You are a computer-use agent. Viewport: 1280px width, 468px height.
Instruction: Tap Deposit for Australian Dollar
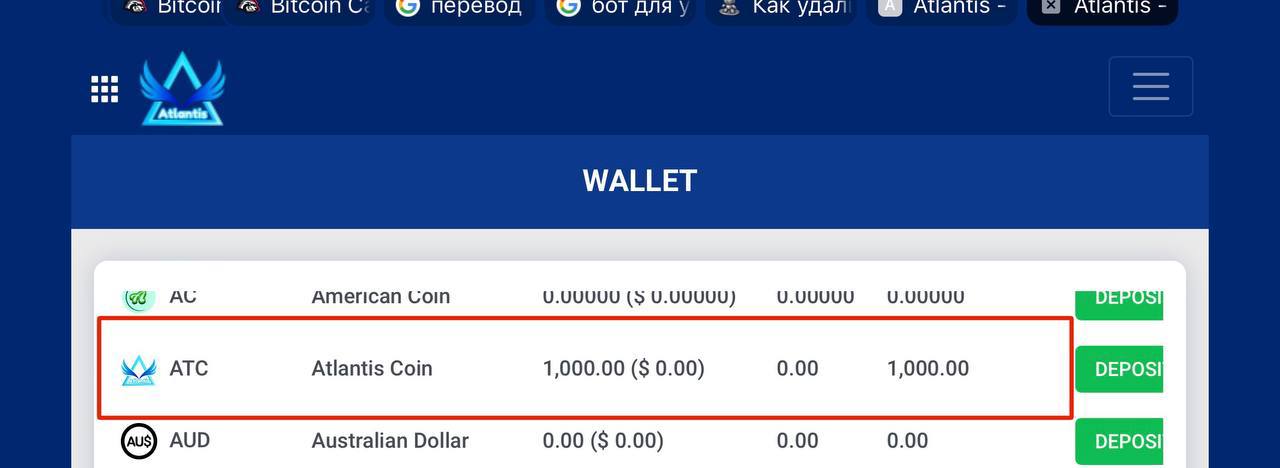[x=1119, y=441]
